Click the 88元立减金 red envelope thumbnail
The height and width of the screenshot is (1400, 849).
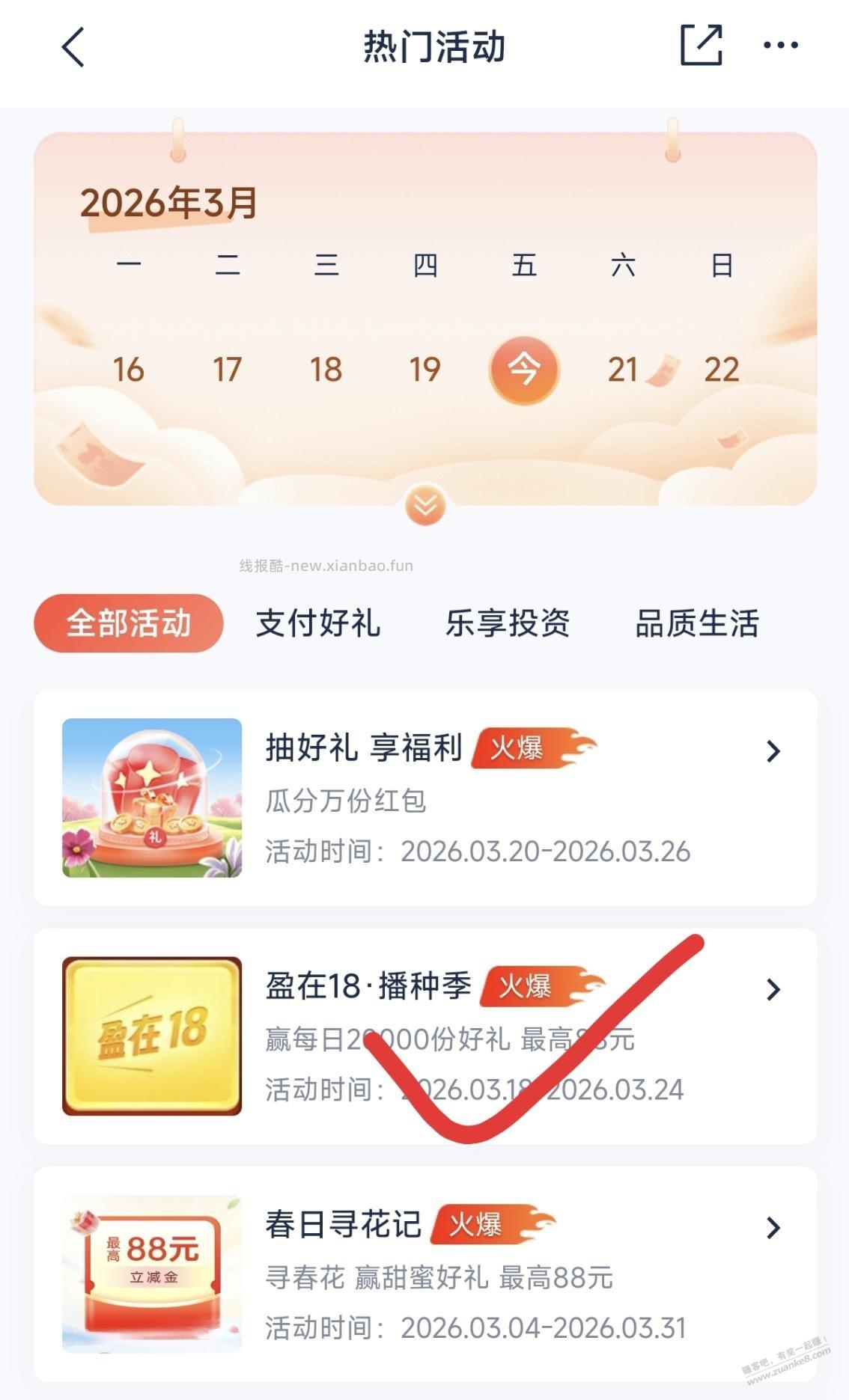tap(152, 1271)
